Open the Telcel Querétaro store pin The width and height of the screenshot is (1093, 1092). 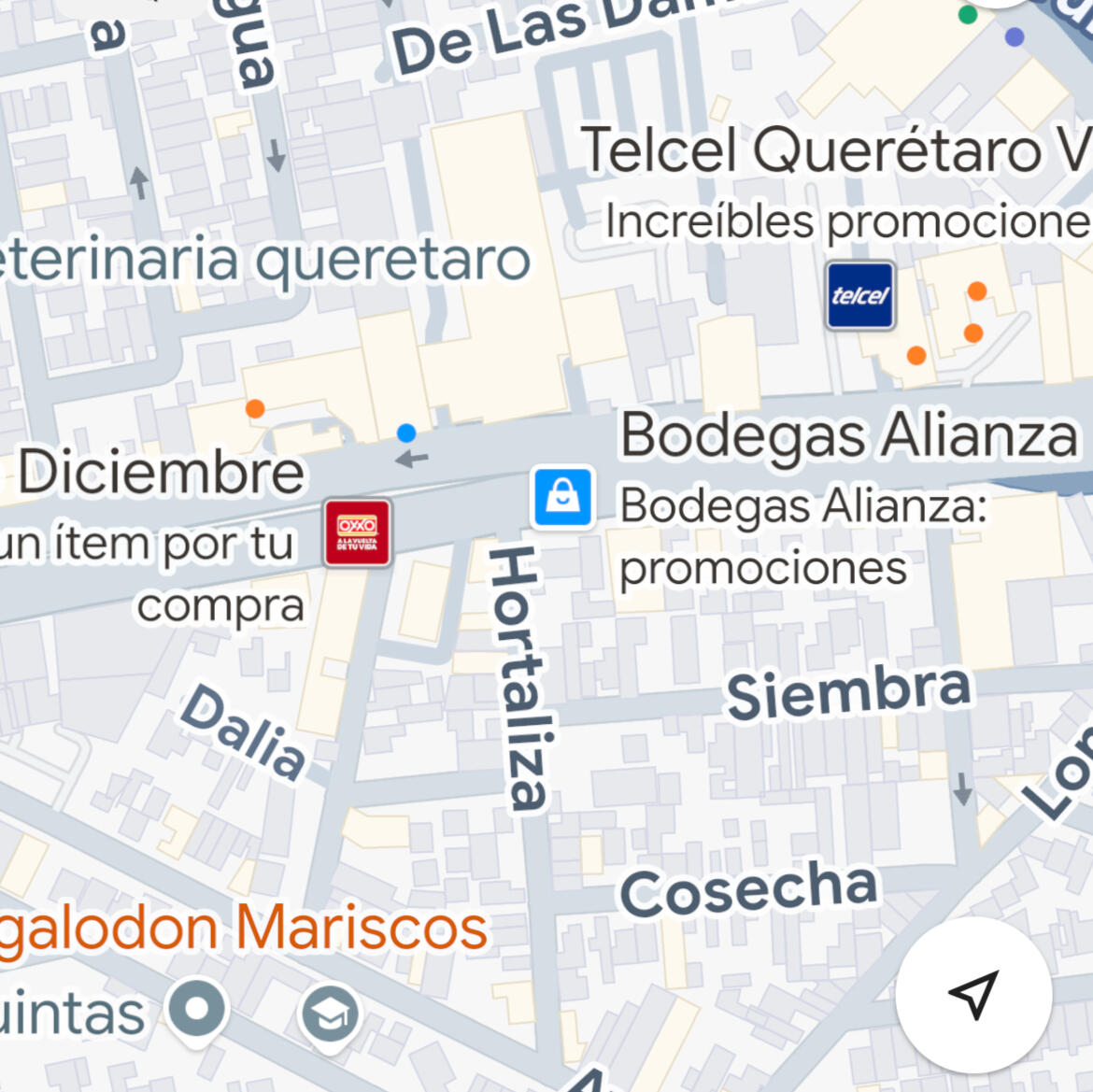pos(859,296)
